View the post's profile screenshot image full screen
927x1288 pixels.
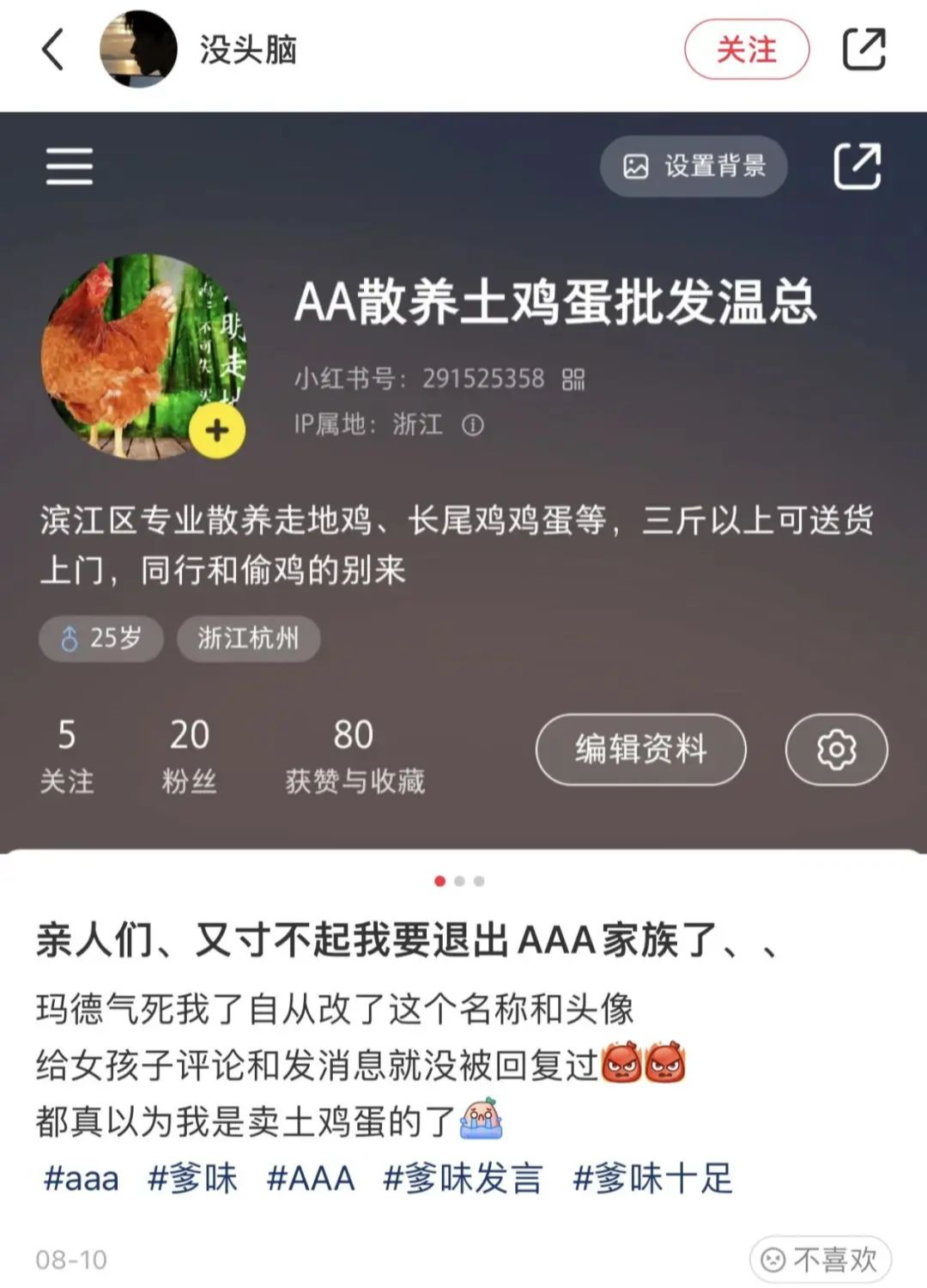click(463, 481)
